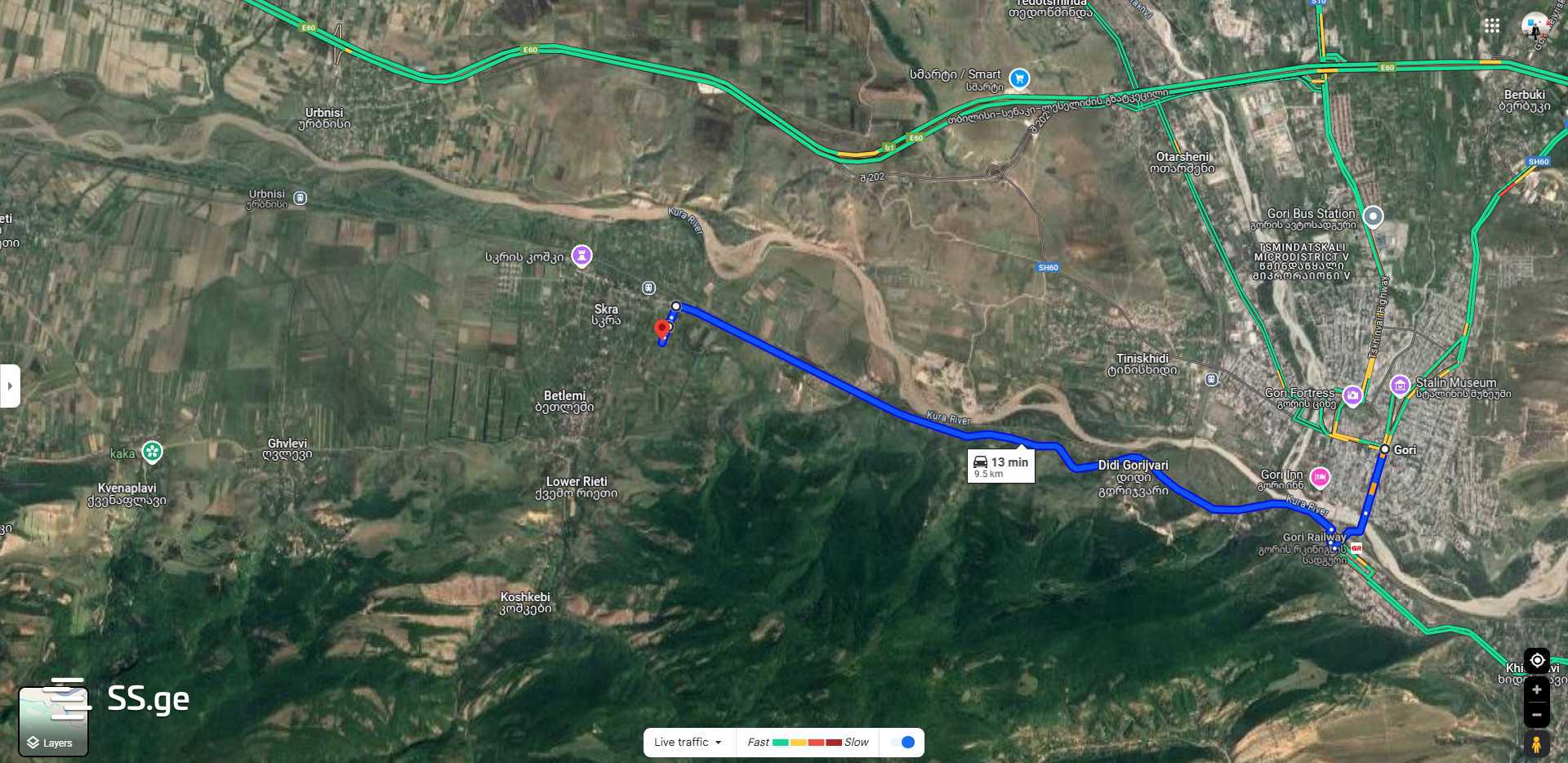
Task: Open the Urbnisi railway station marker
Action: (301, 198)
